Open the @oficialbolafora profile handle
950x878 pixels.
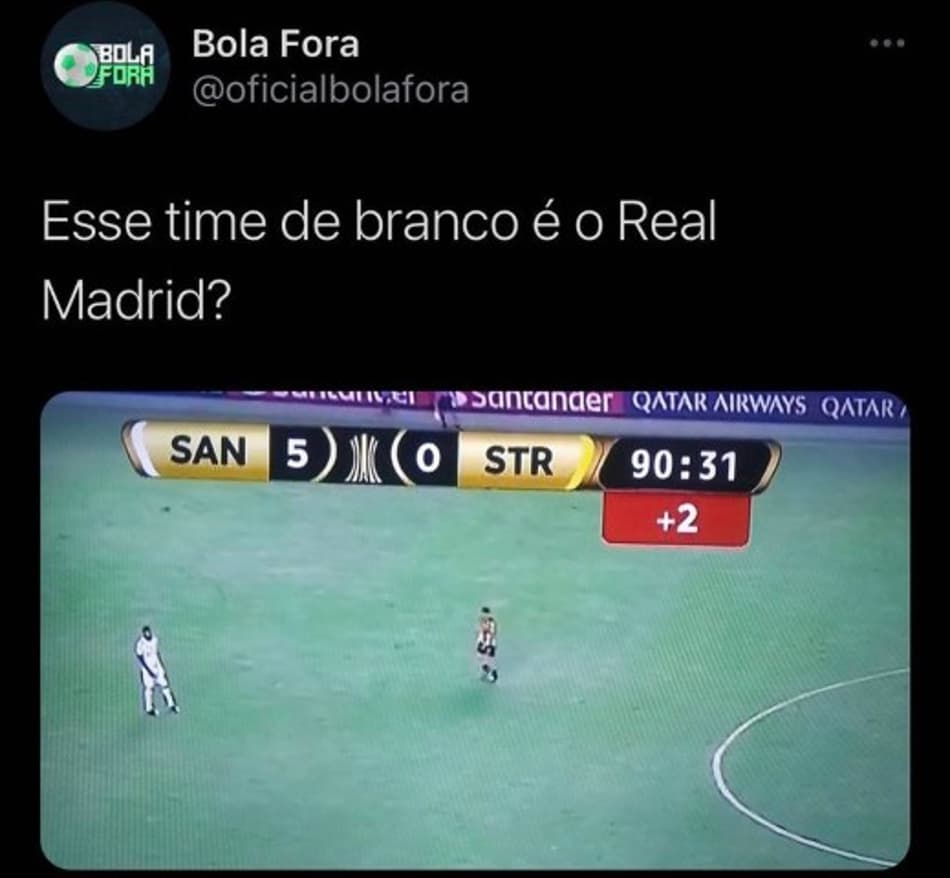tap(329, 90)
